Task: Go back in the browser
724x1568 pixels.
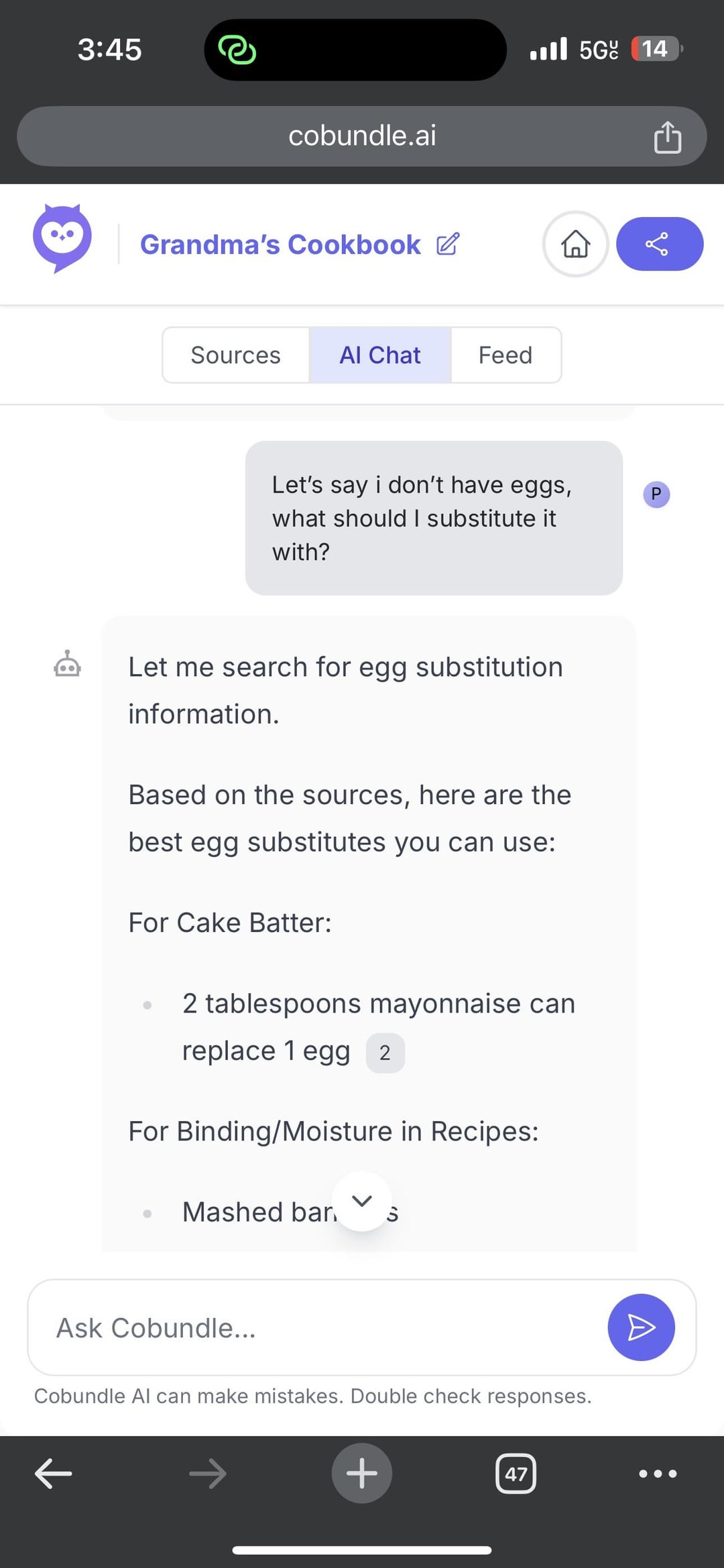Action: 54,1474
